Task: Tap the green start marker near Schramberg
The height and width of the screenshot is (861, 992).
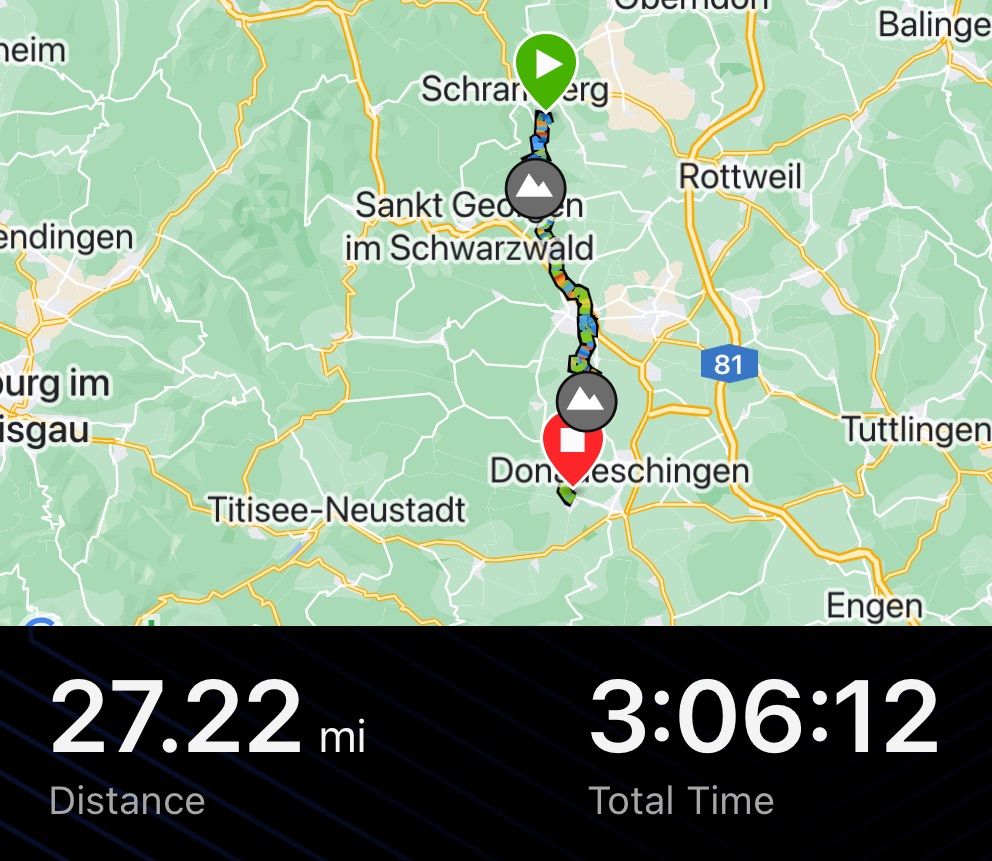Action: coord(546,66)
